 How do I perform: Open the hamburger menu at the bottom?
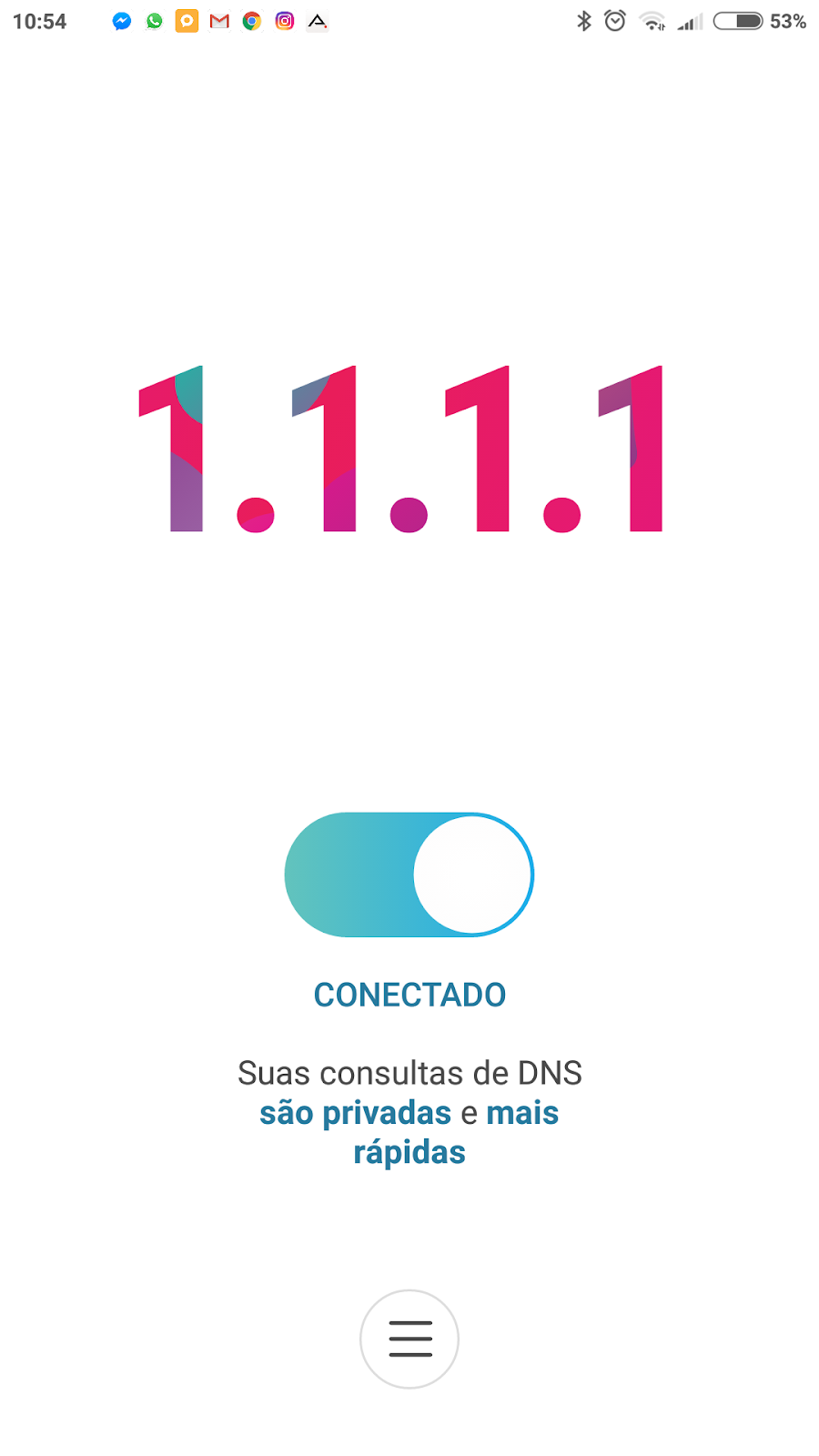[409, 1339]
